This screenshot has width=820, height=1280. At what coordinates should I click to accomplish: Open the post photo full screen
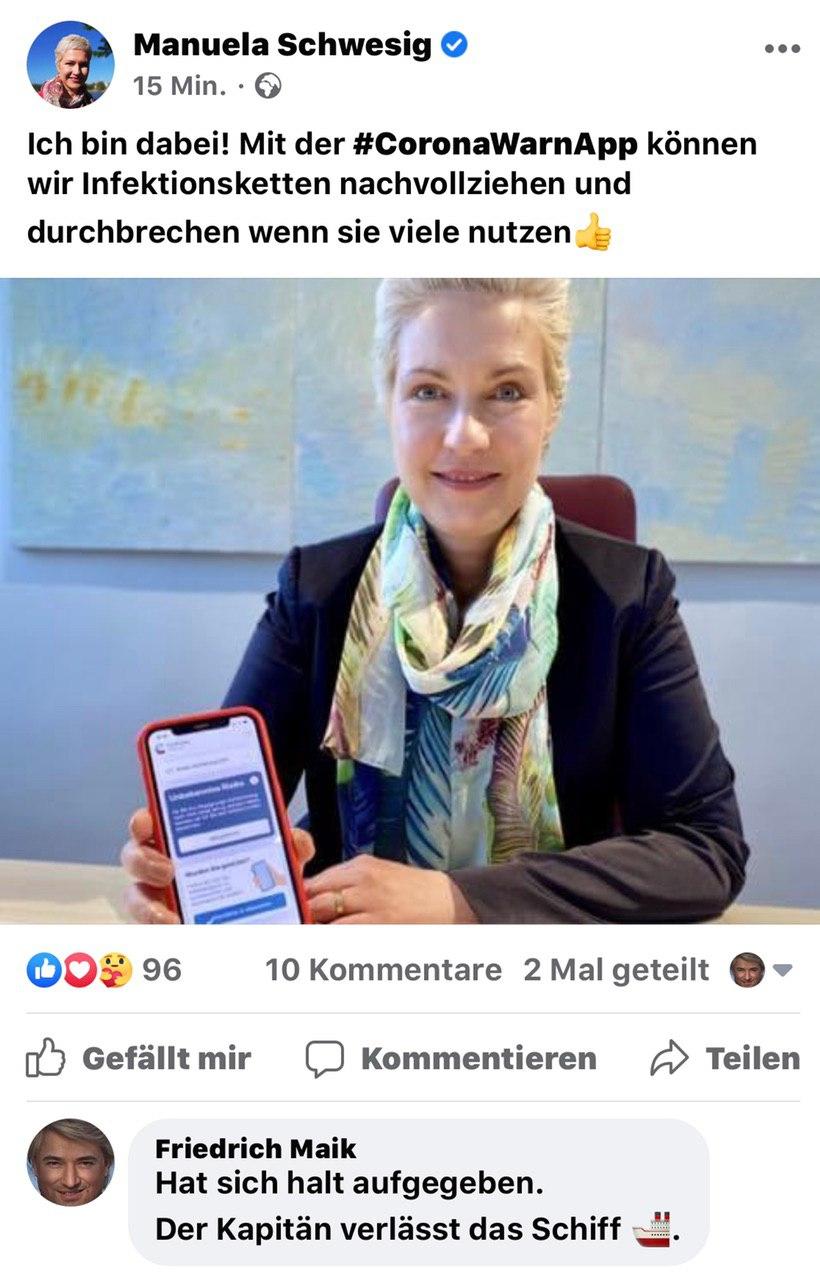pos(410,600)
